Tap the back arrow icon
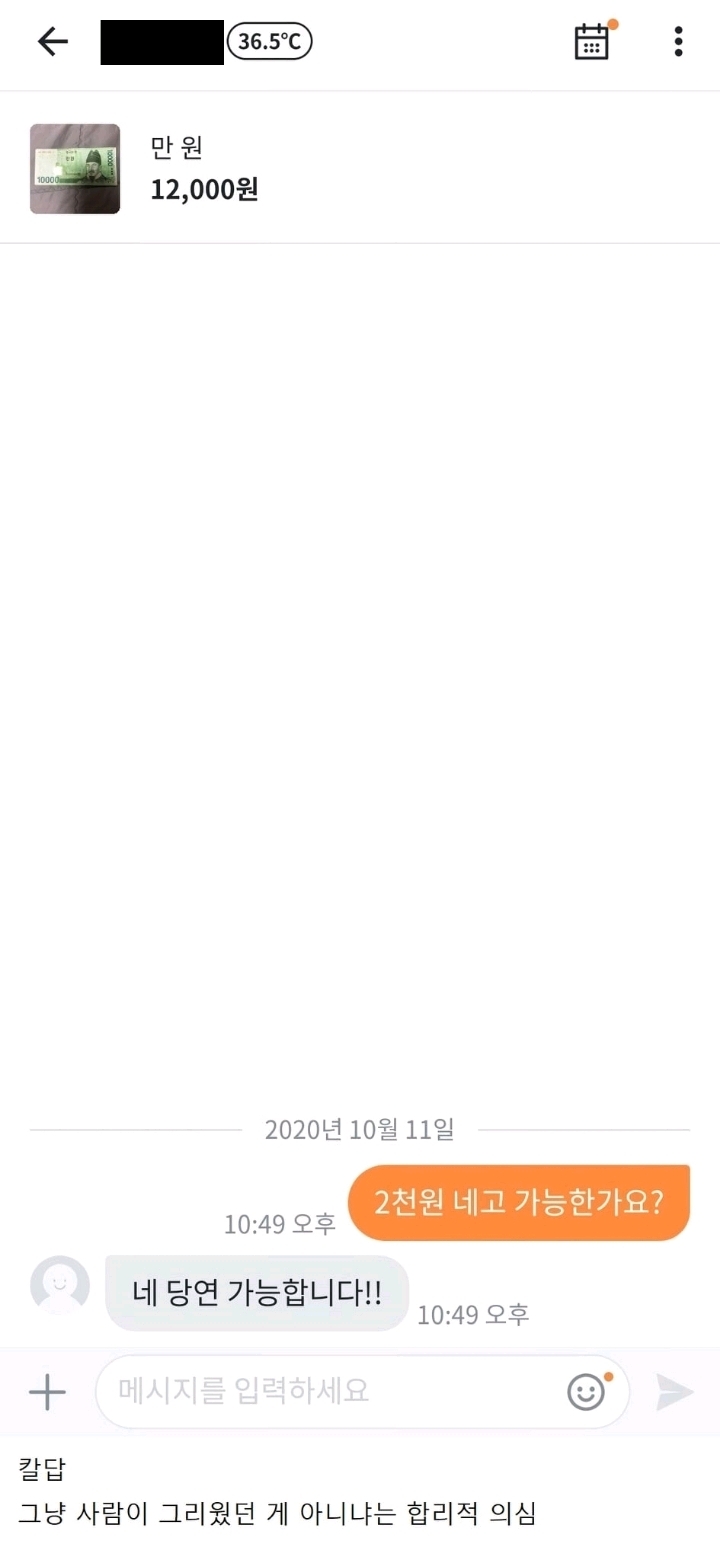Image resolution: width=720 pixels, height=1546 pixels. coord(52,42)
